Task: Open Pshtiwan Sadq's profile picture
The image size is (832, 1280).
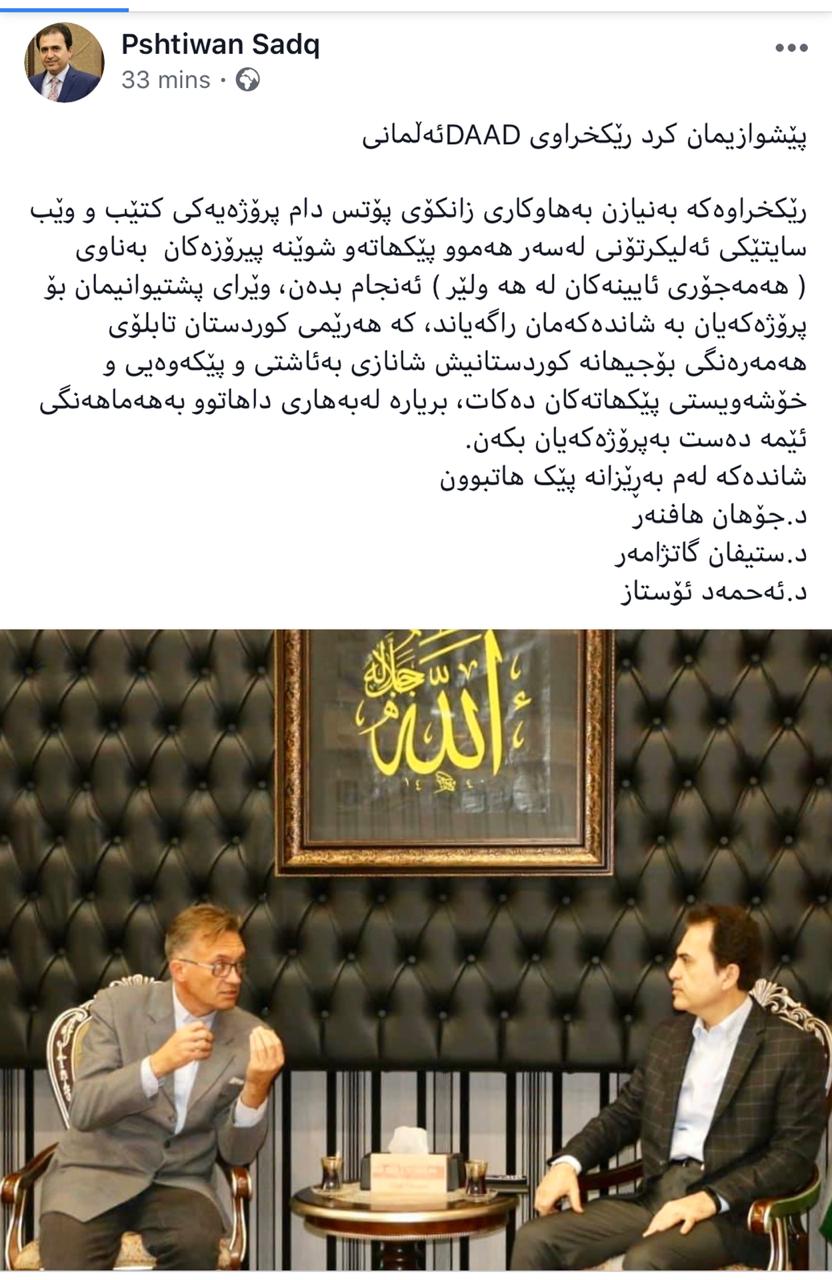Action: coord(64,63)
